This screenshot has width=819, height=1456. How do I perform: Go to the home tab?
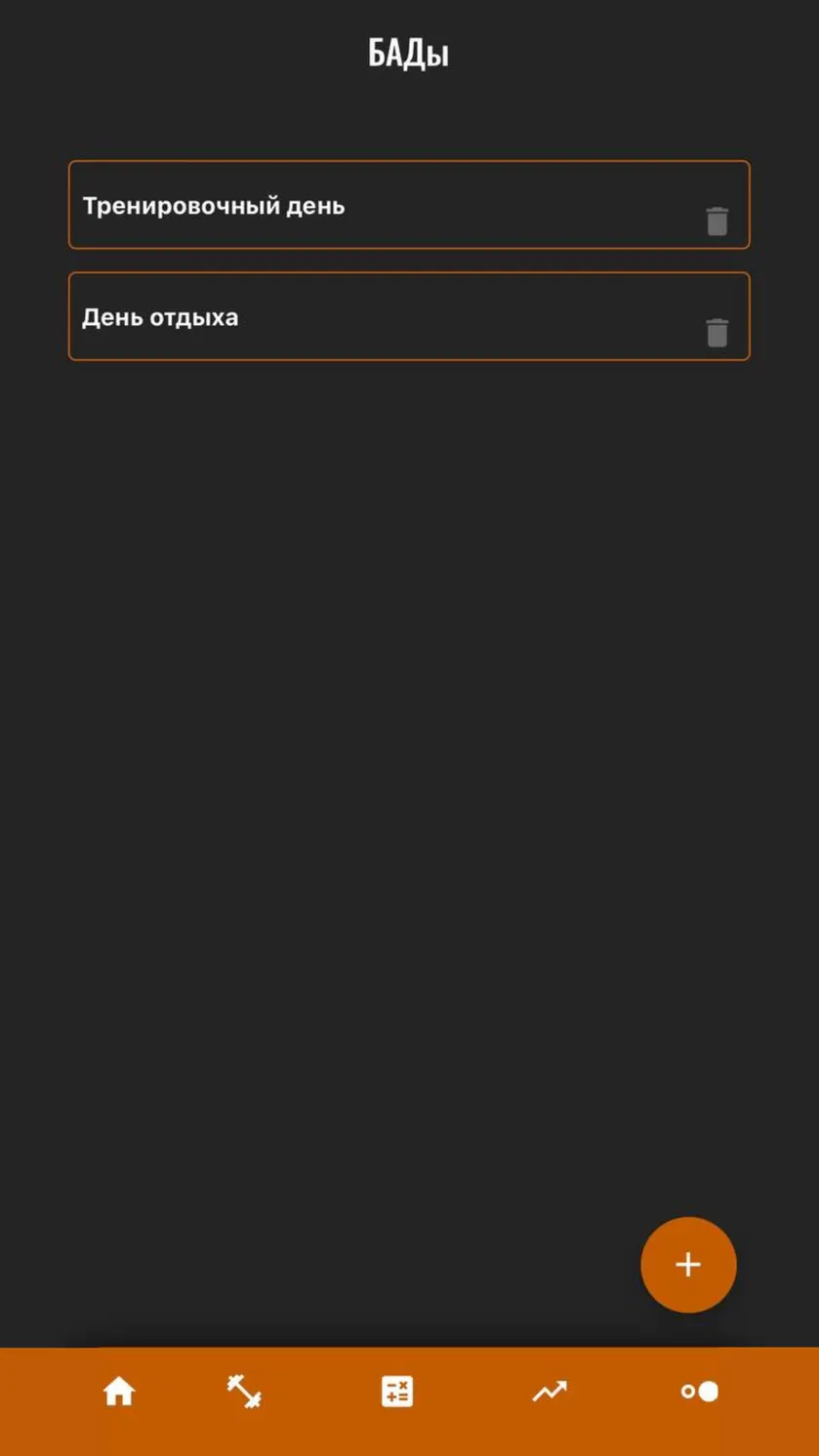pos(119,1392)
